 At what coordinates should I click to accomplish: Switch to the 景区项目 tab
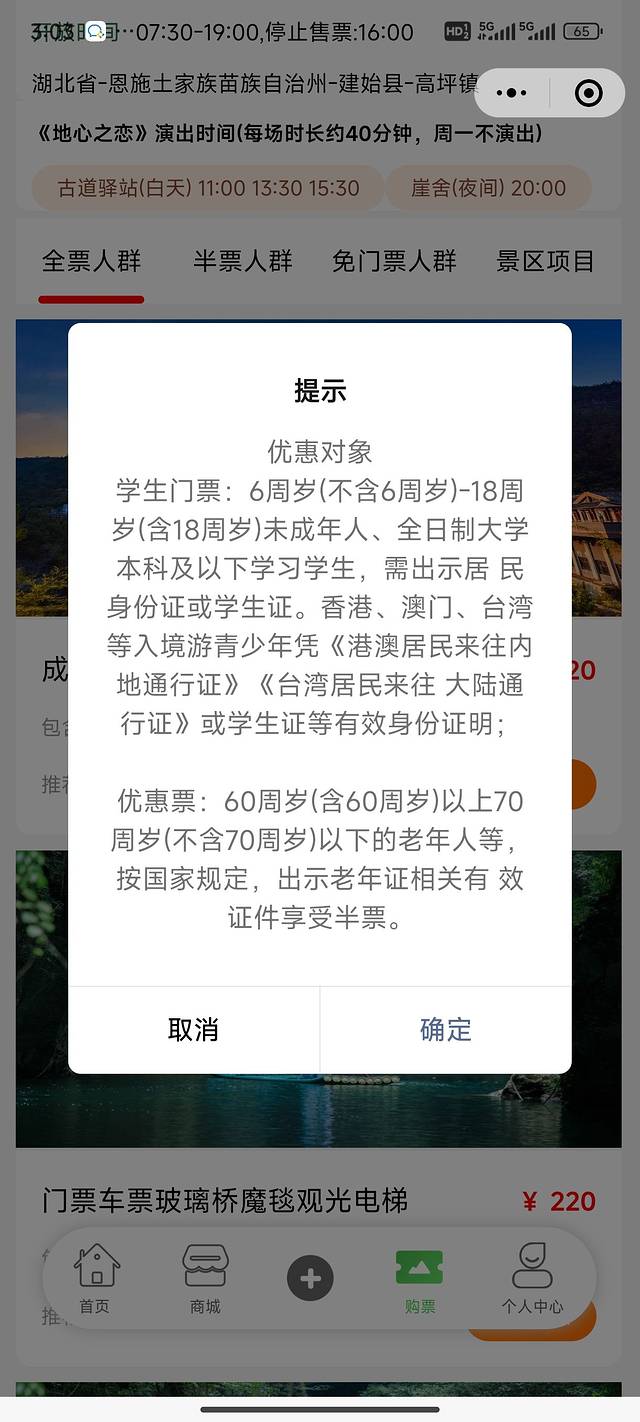[545, 262]
